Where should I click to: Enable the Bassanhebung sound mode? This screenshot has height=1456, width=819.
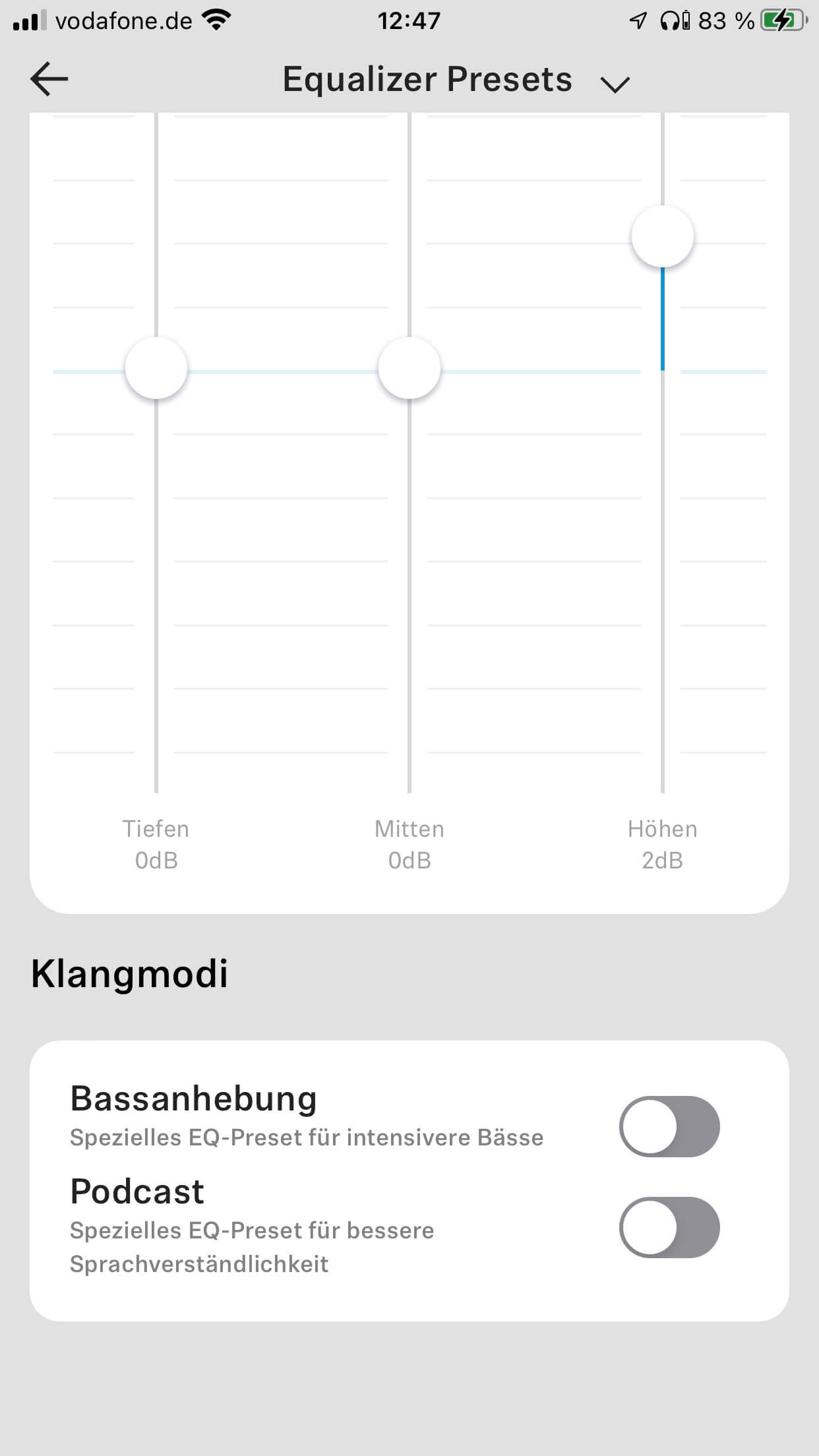click(669, 1126)
